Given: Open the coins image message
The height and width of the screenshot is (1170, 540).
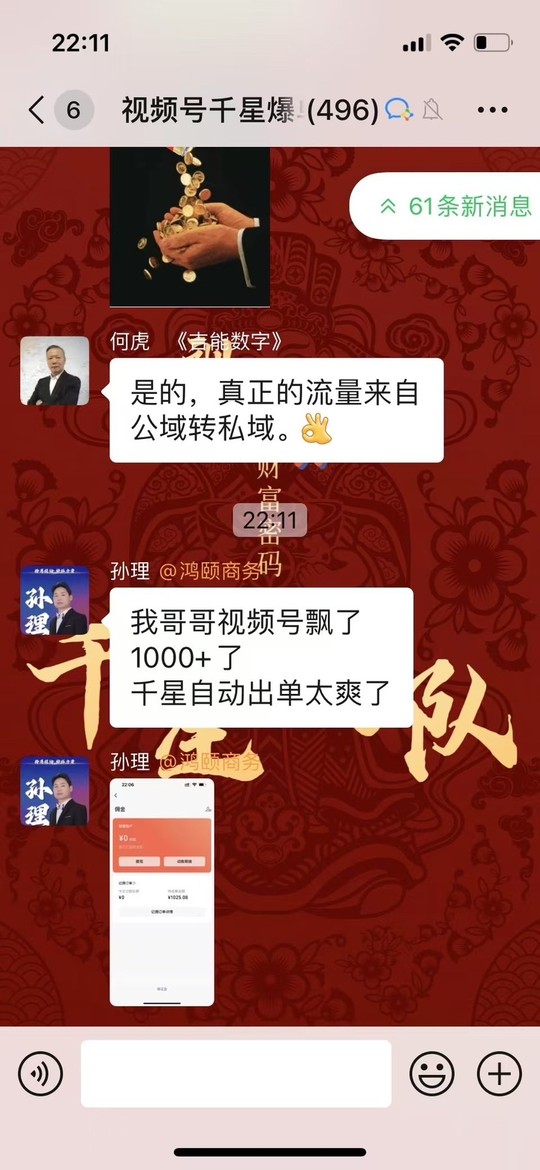Looking at the screenshot, I should (189, 226).
